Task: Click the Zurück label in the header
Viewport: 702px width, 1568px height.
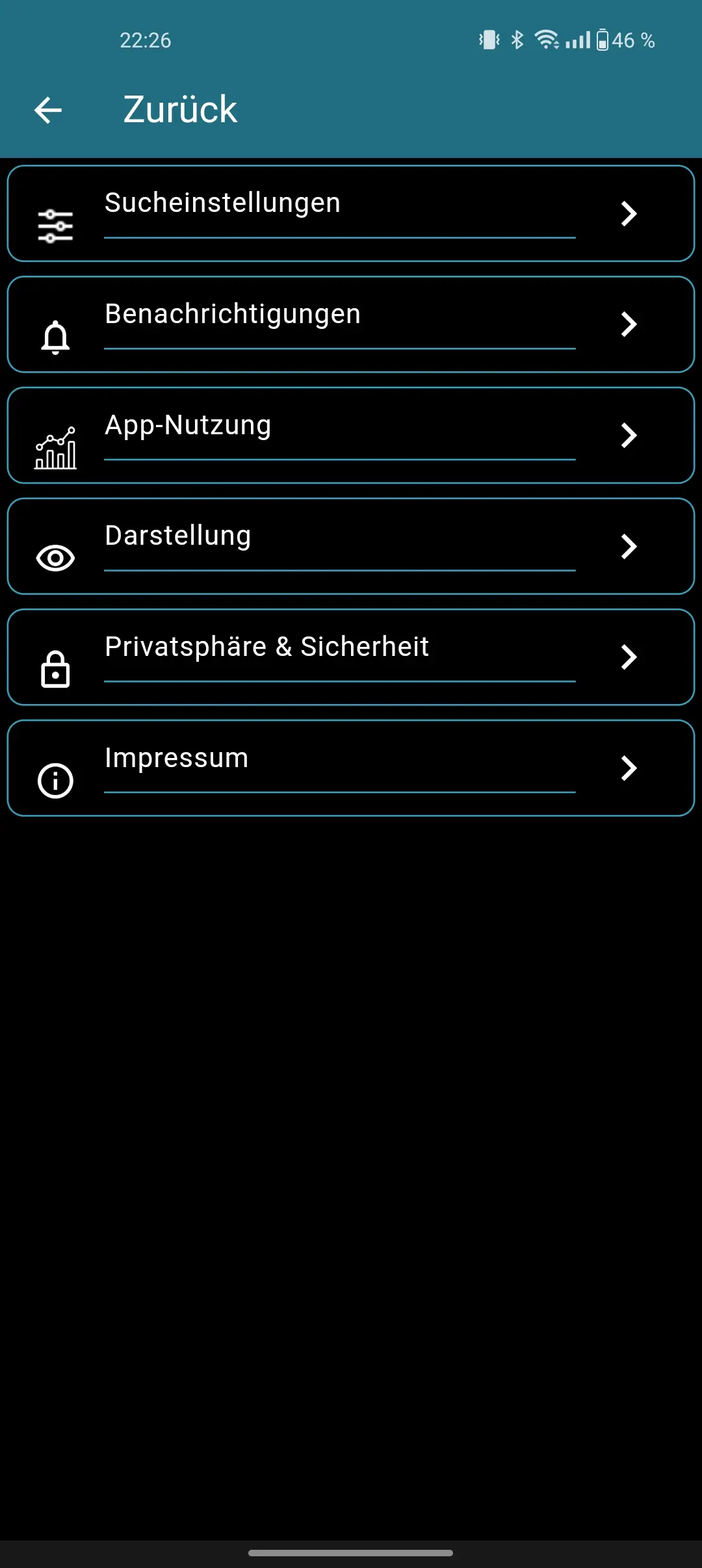Action: pos(179,109)
